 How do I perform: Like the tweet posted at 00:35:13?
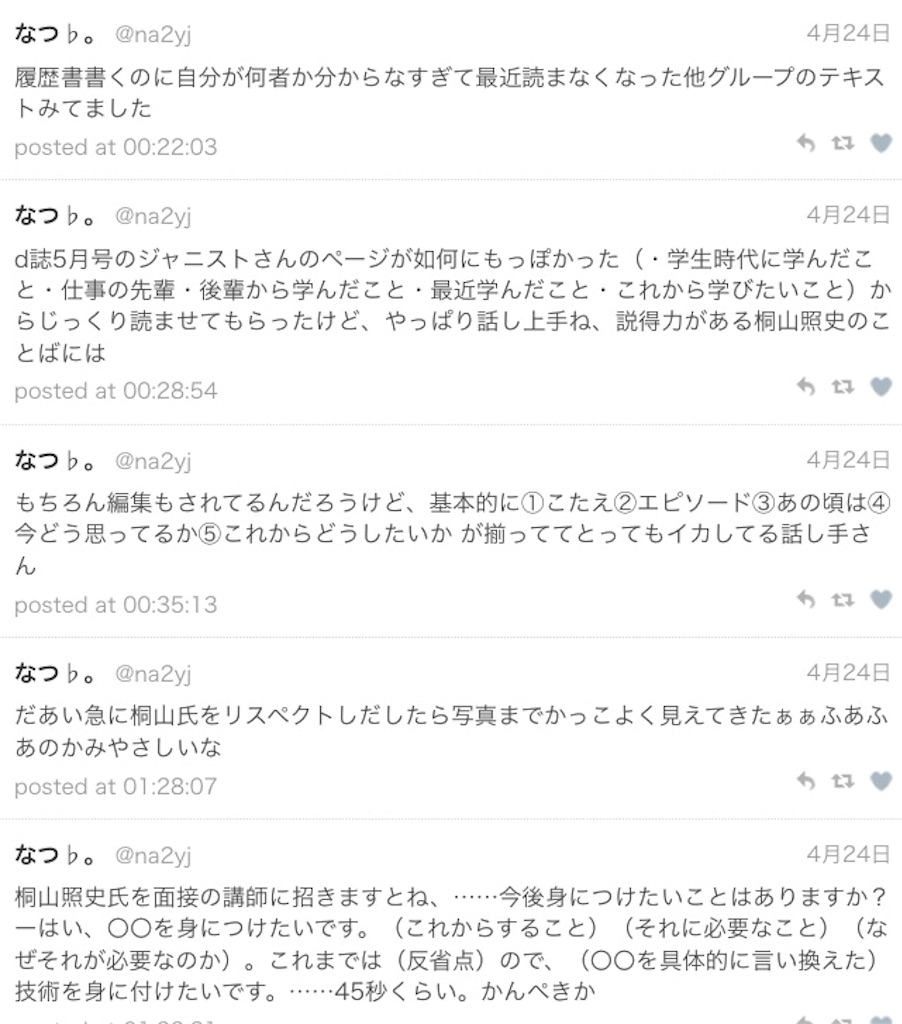click(x=881, y=599)
